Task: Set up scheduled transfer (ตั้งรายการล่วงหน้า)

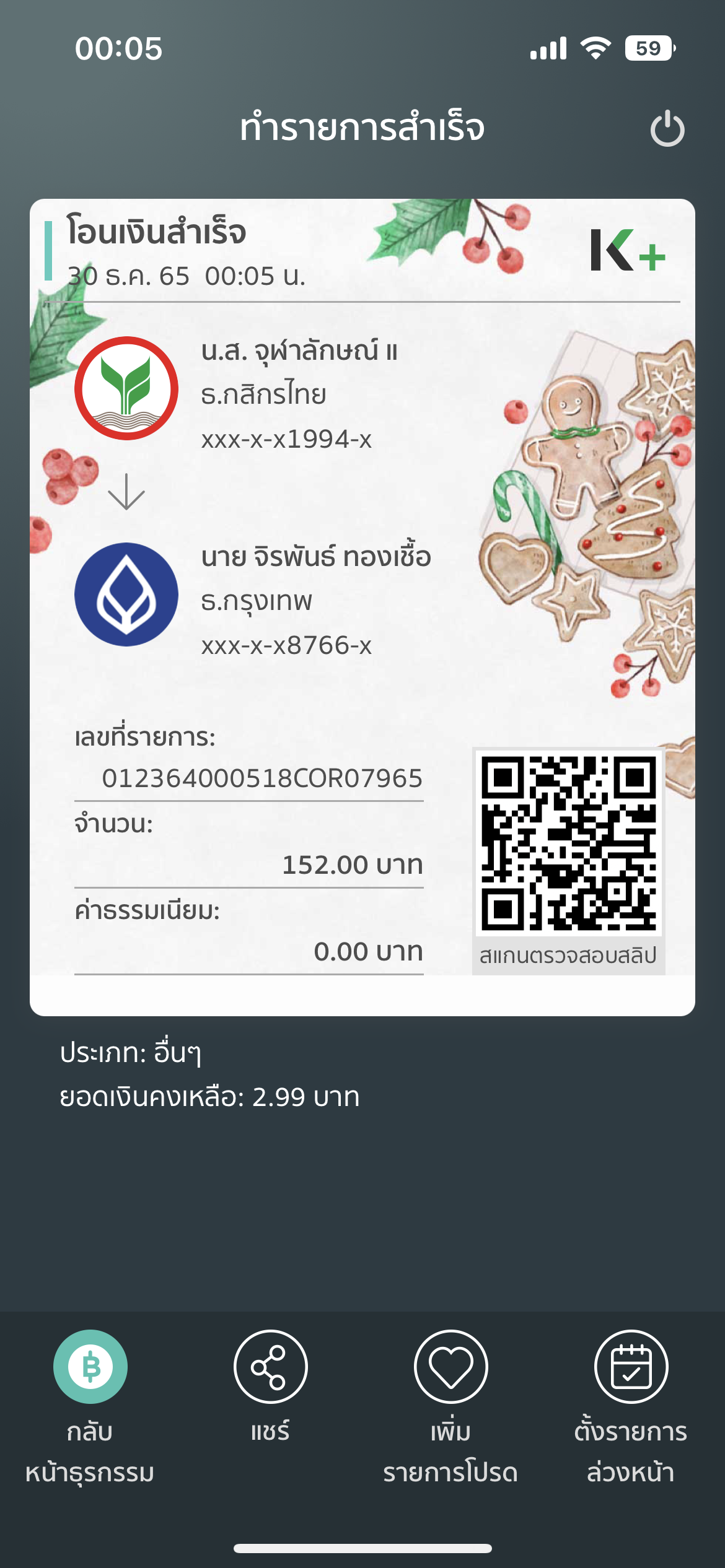Action: pos(631,1366)
